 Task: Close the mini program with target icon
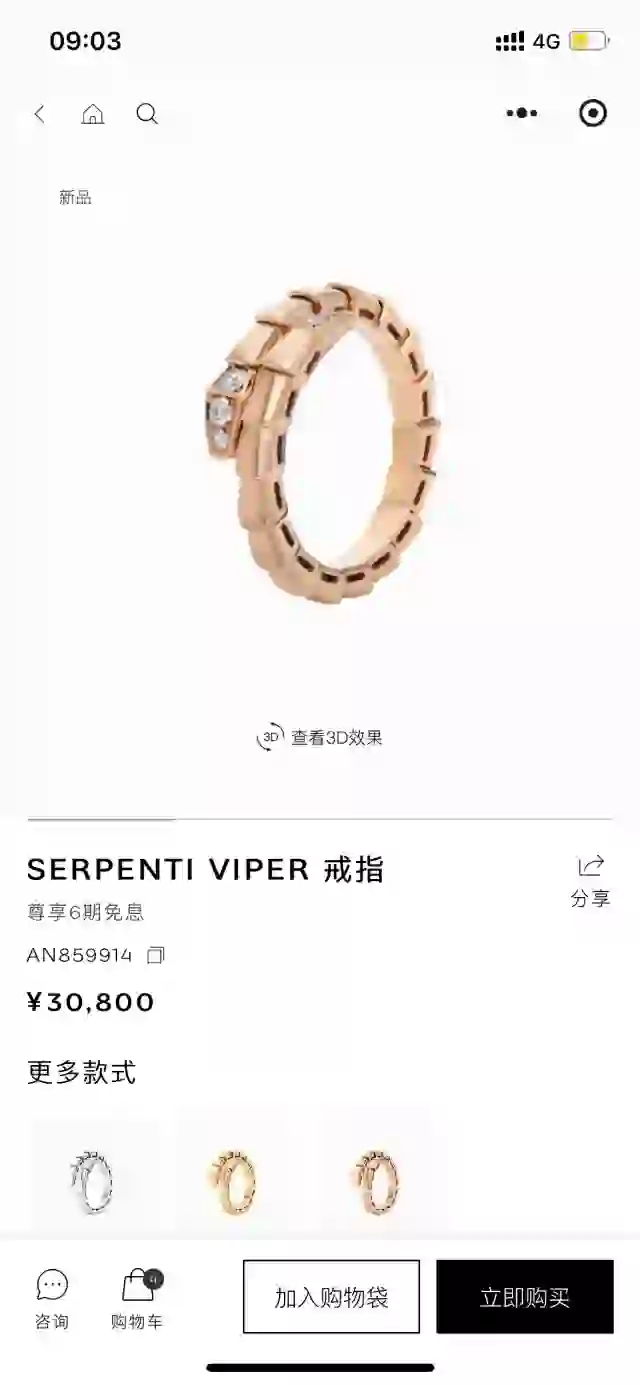(593, 114)
